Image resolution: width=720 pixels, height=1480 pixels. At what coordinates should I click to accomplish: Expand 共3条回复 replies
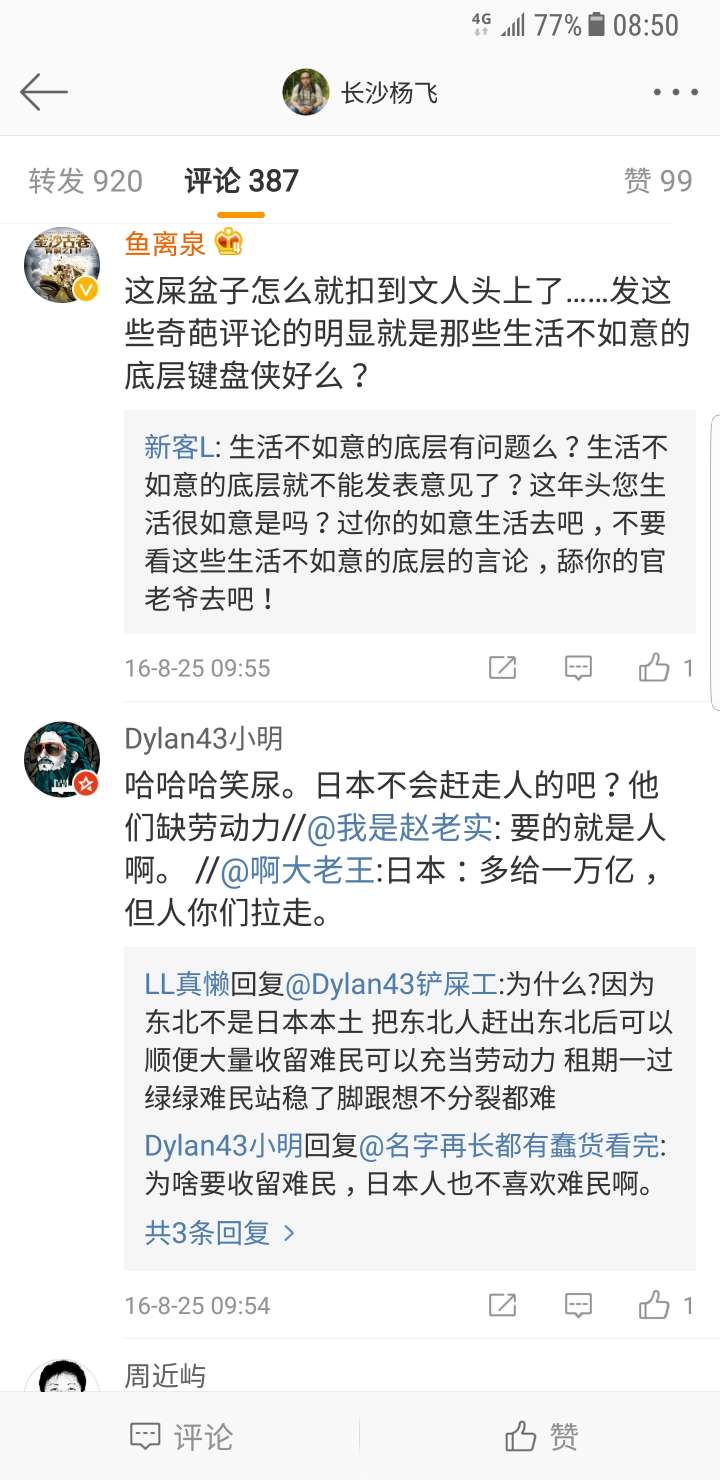(220, 1233)
